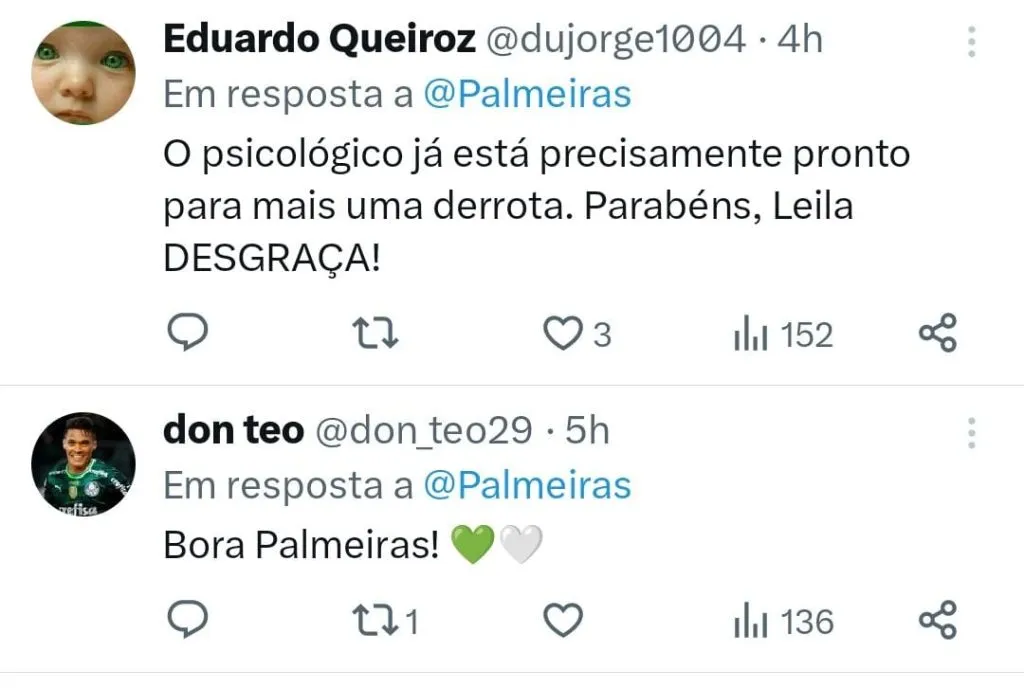Share Eduardo Queiroz's tweet

pyautogui.click(x=938, y=333)
